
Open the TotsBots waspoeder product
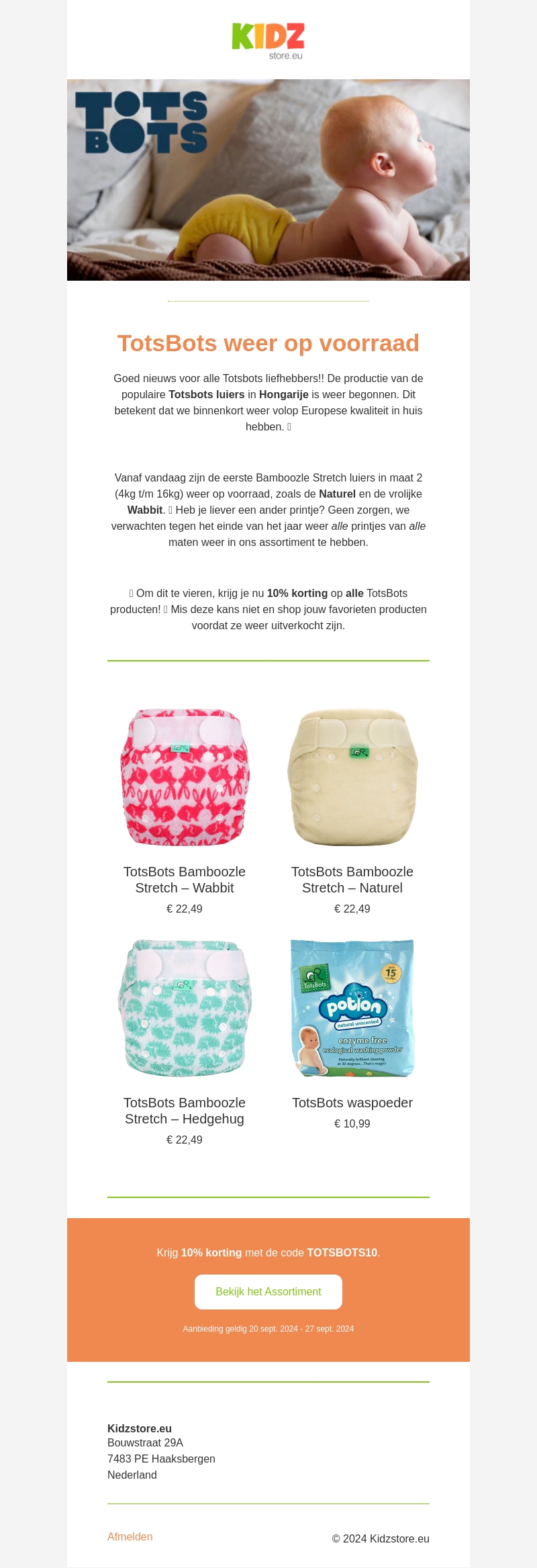pos(352,1008)
